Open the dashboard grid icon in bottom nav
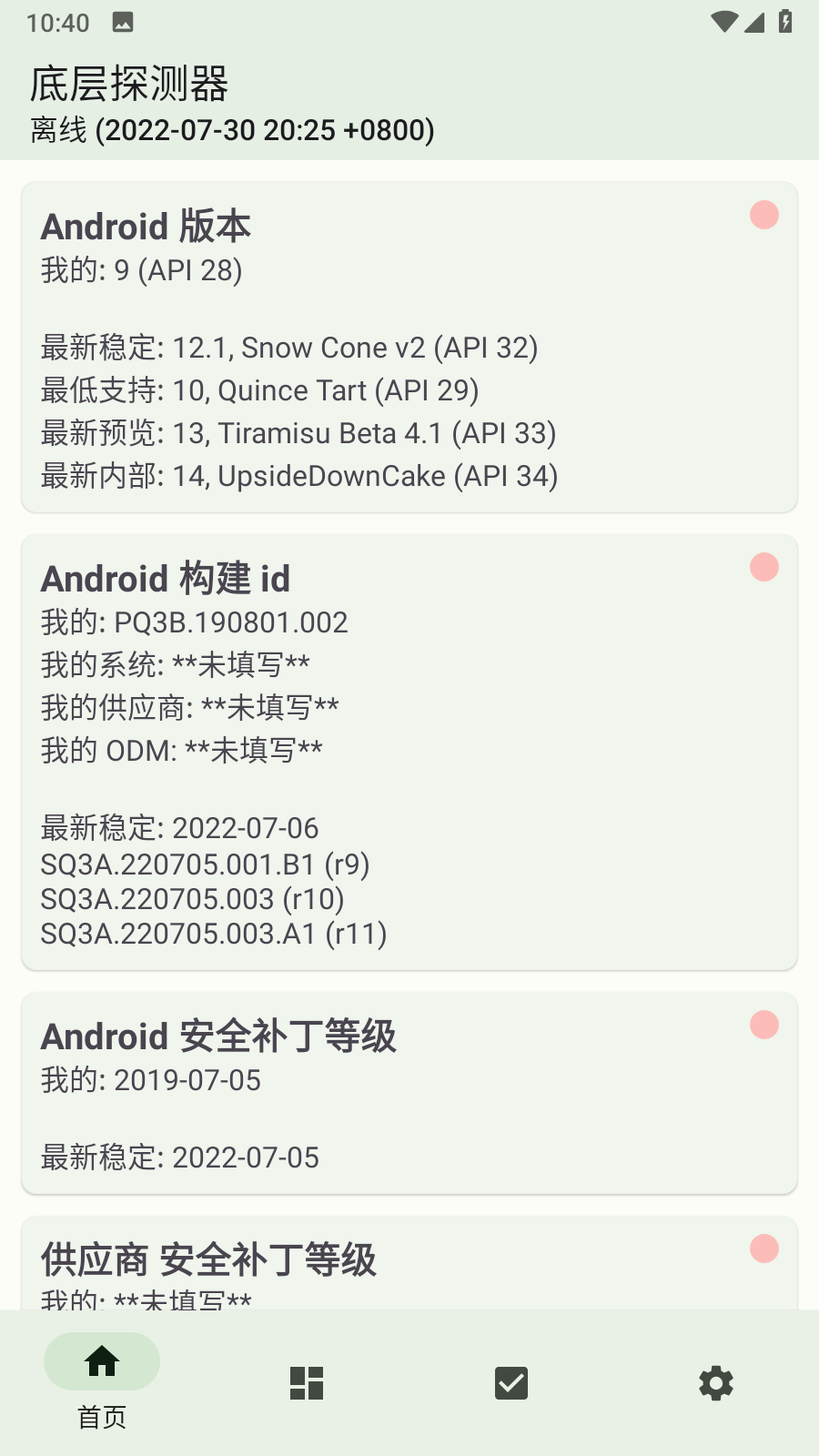The height and width of the screenshot is (1456, 819). pyautogui.click(x=306, y=1383)
